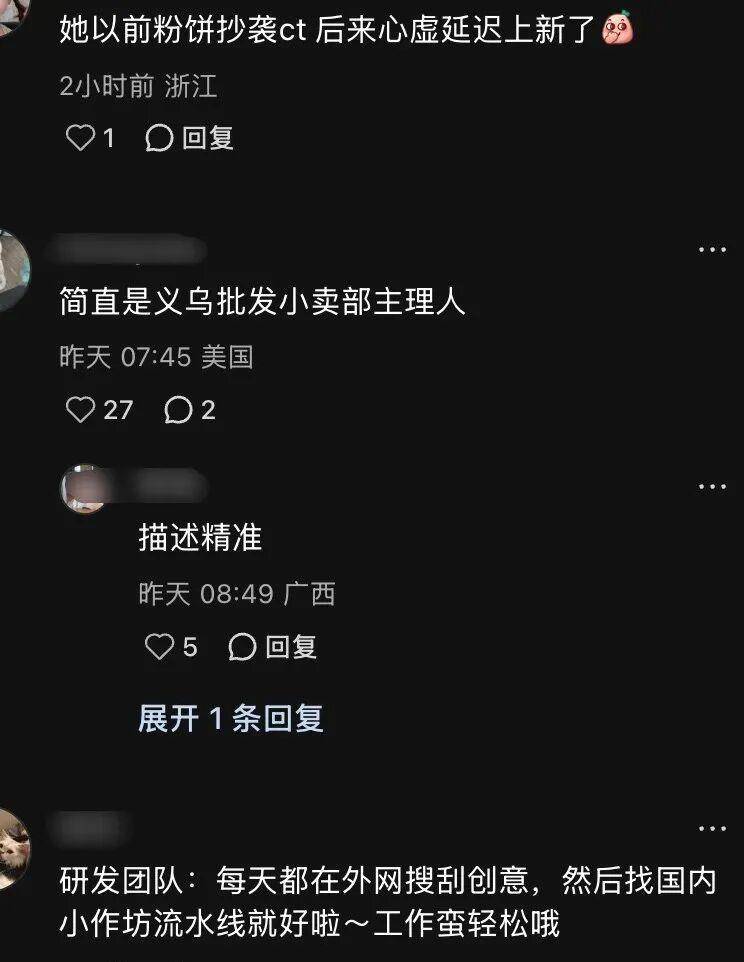Viewport: 744px width, 962px height.
Task: Open the avatar of the 描述精准 replier
Action: tap(84, 489)
